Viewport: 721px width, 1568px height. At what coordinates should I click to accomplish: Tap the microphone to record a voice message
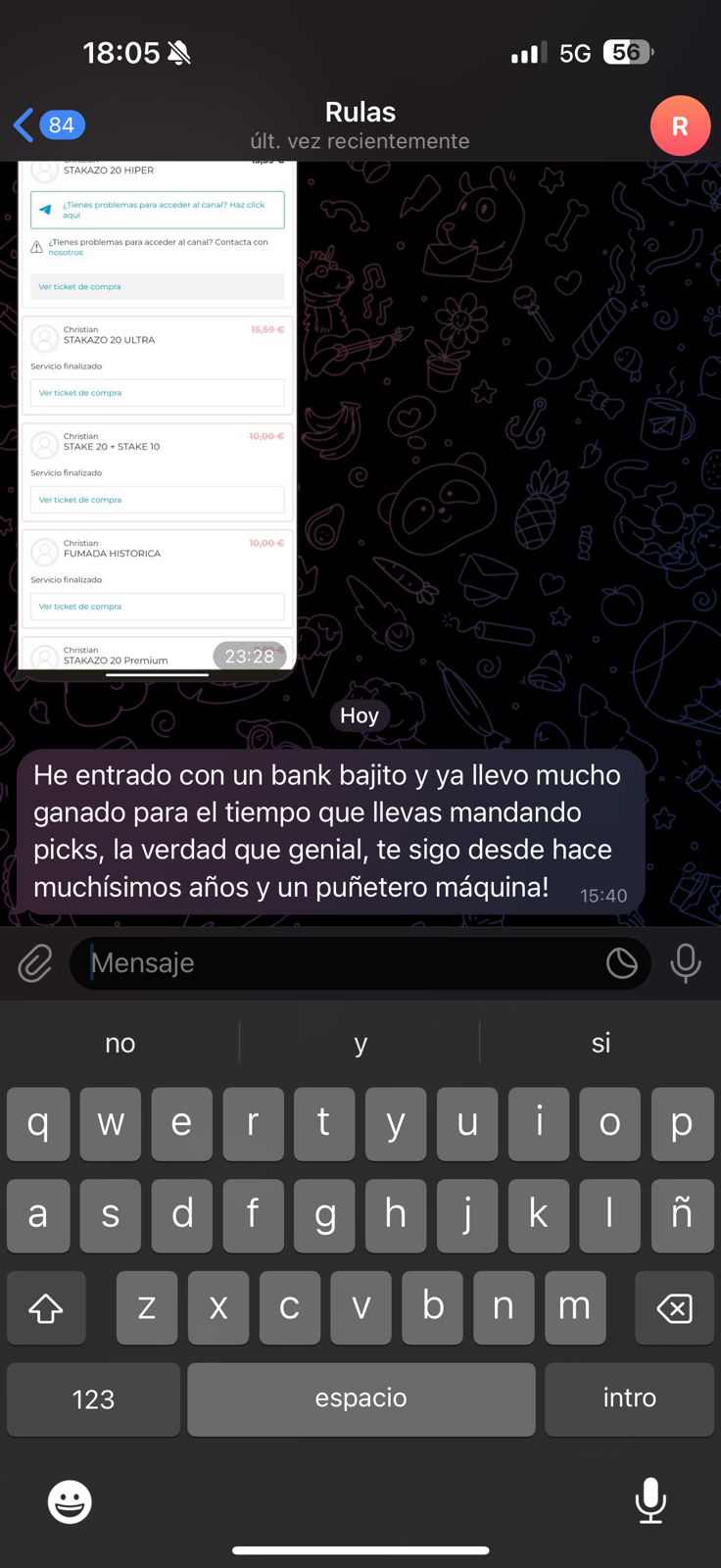click(686, 963)
